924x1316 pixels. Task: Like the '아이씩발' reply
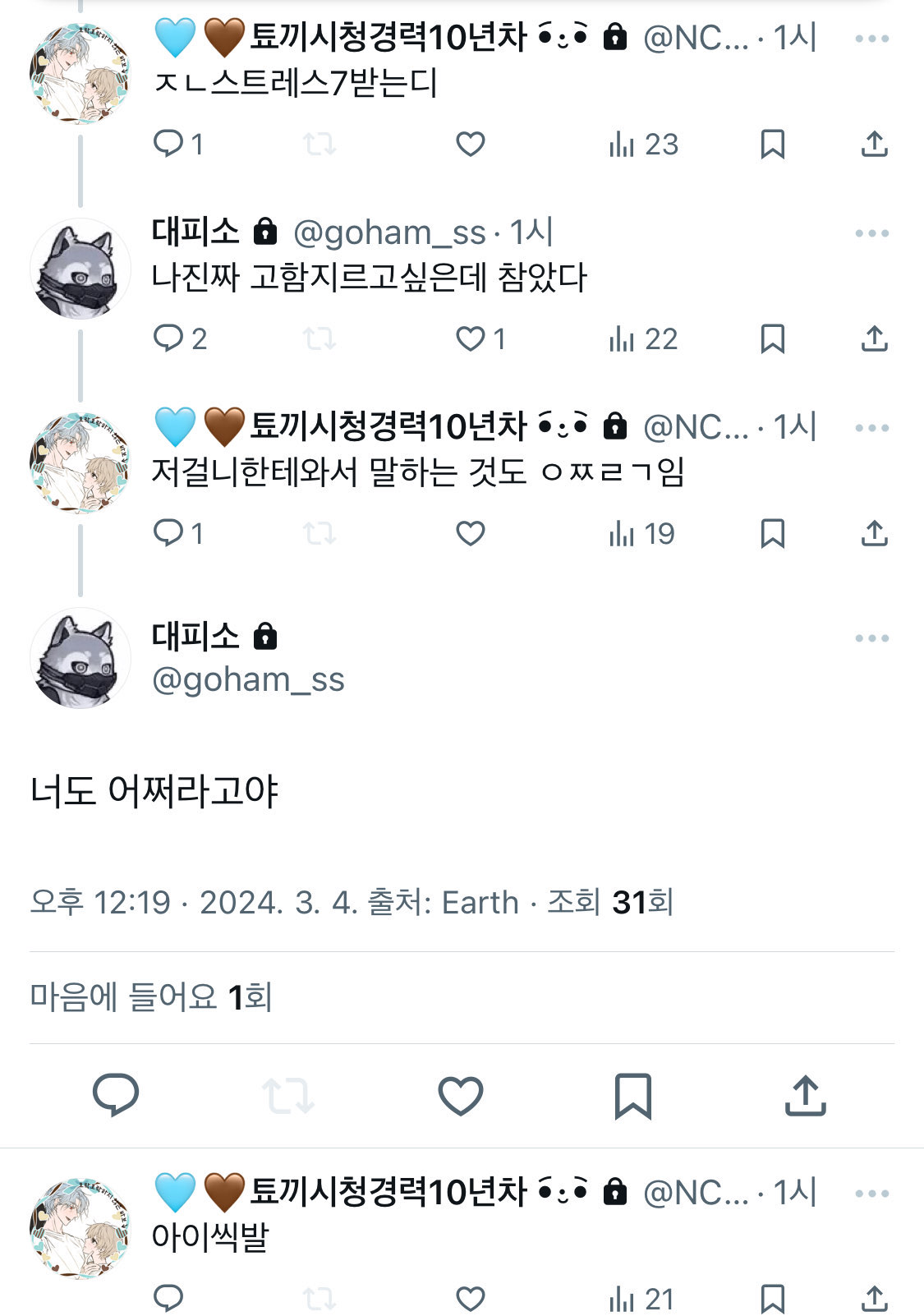(x=471, y=1299)
